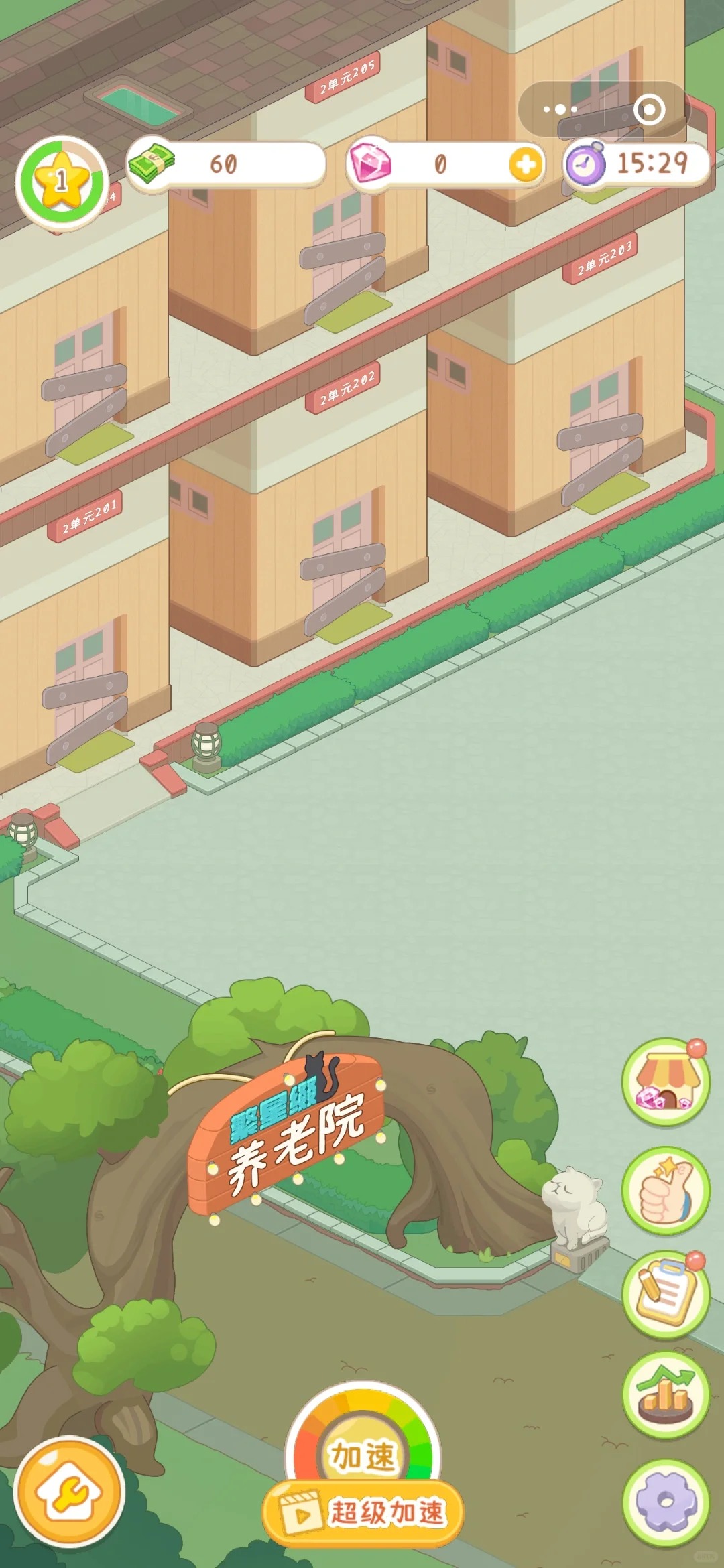Open the settings gear
724x1568 pixels.
[666, 1502]
